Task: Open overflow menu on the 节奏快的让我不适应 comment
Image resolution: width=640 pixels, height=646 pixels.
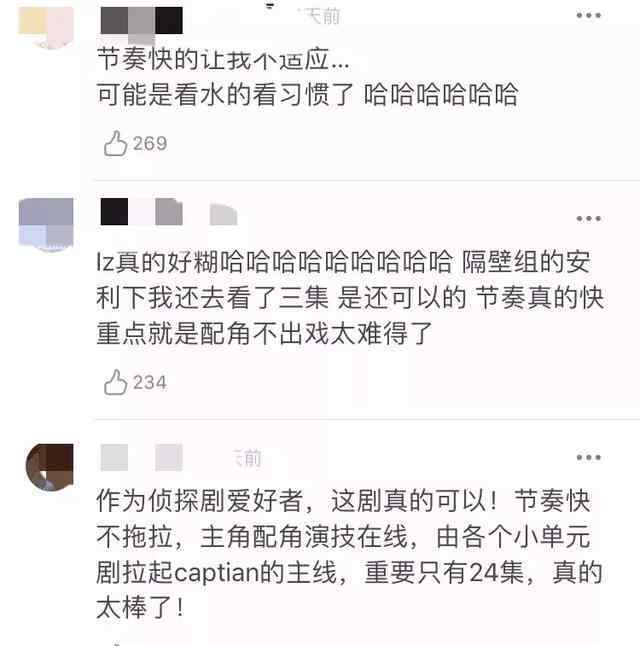Action: point(590,17)
